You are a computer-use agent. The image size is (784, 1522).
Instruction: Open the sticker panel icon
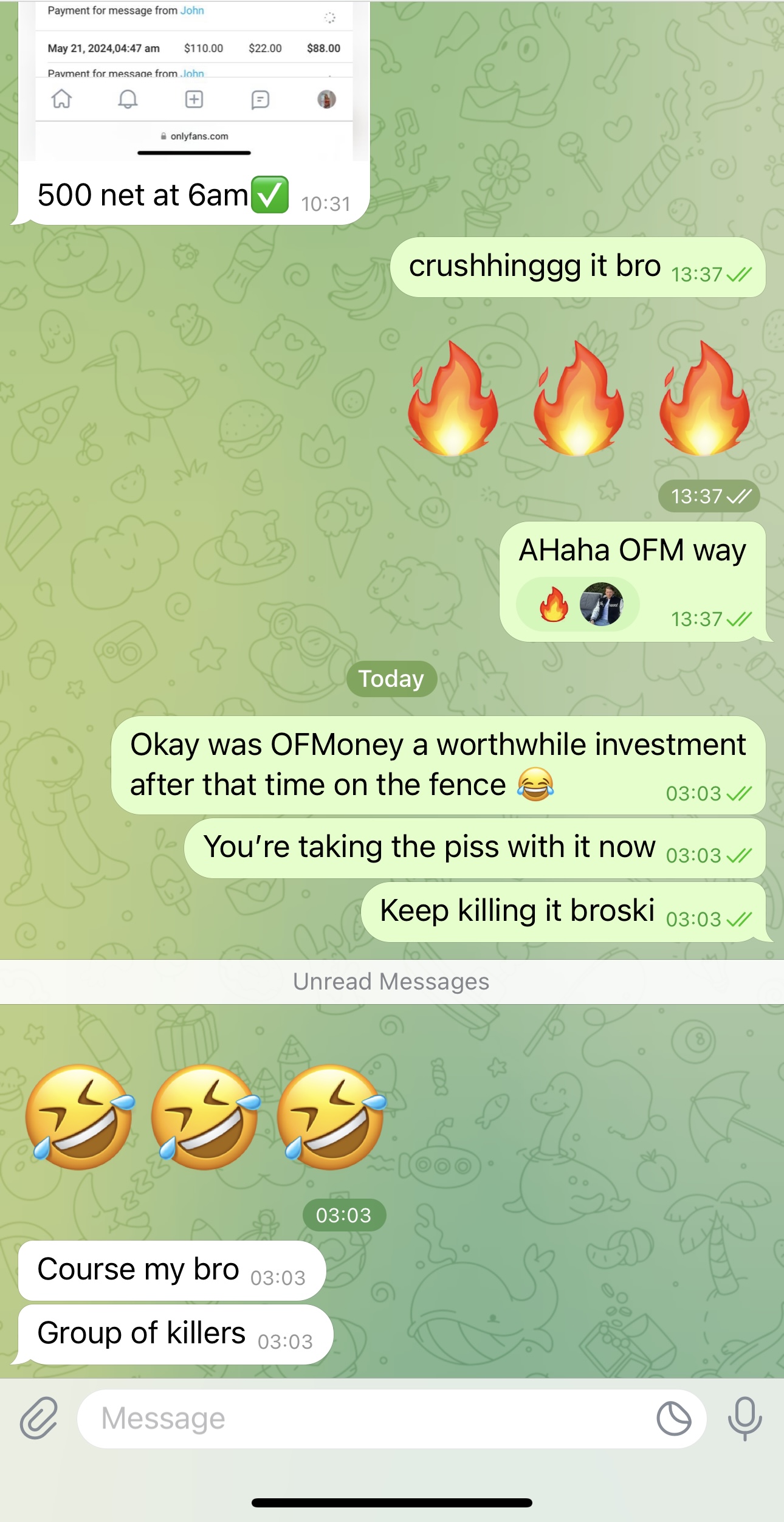674,1418
